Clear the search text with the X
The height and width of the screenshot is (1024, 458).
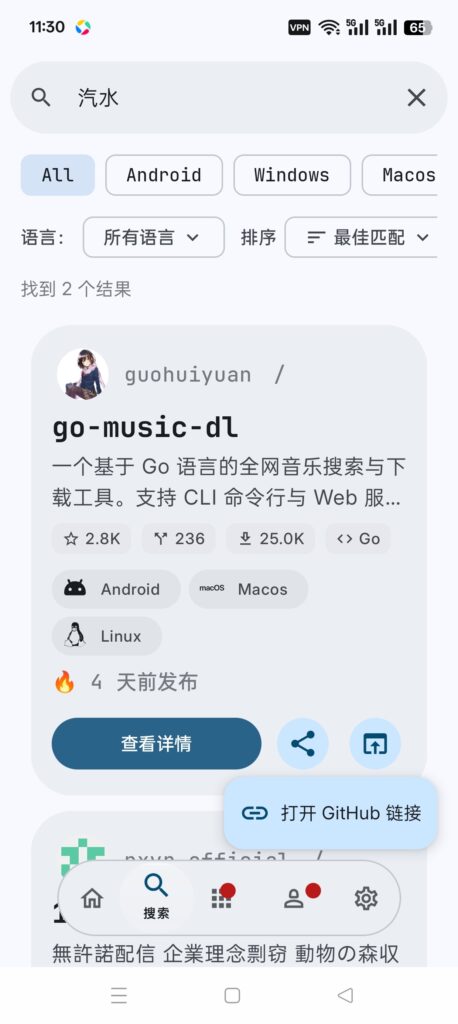tap(416, 98)
